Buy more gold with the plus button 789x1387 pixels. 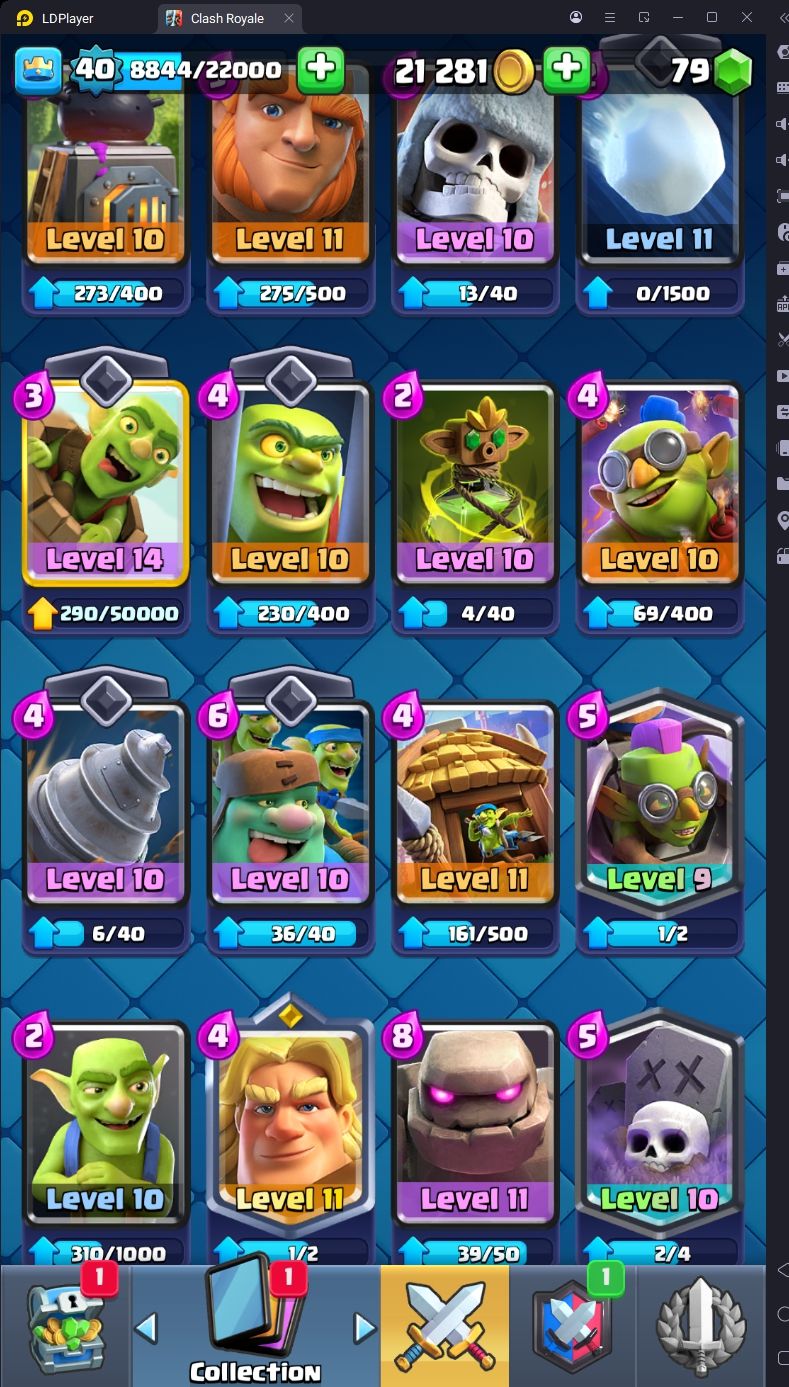pos(566,69)
